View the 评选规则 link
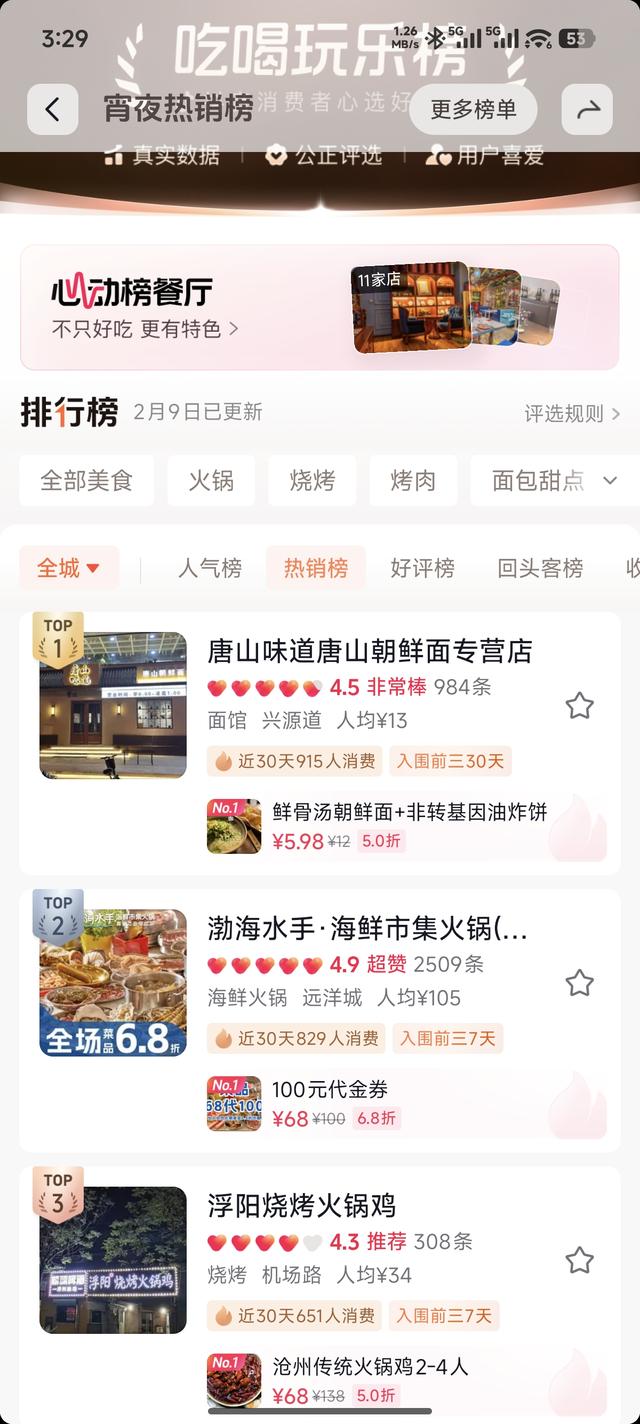 tap(572, 413)
